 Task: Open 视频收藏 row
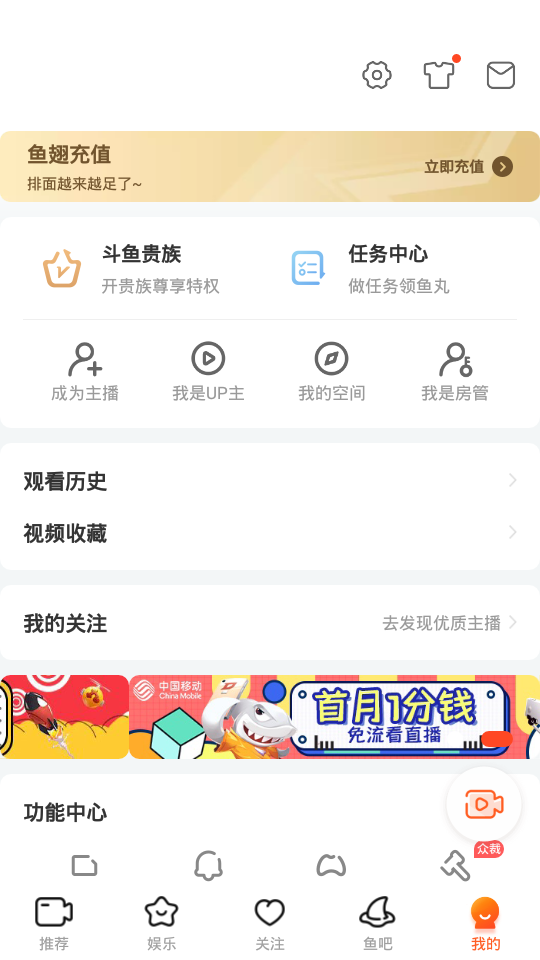[270, 533]
